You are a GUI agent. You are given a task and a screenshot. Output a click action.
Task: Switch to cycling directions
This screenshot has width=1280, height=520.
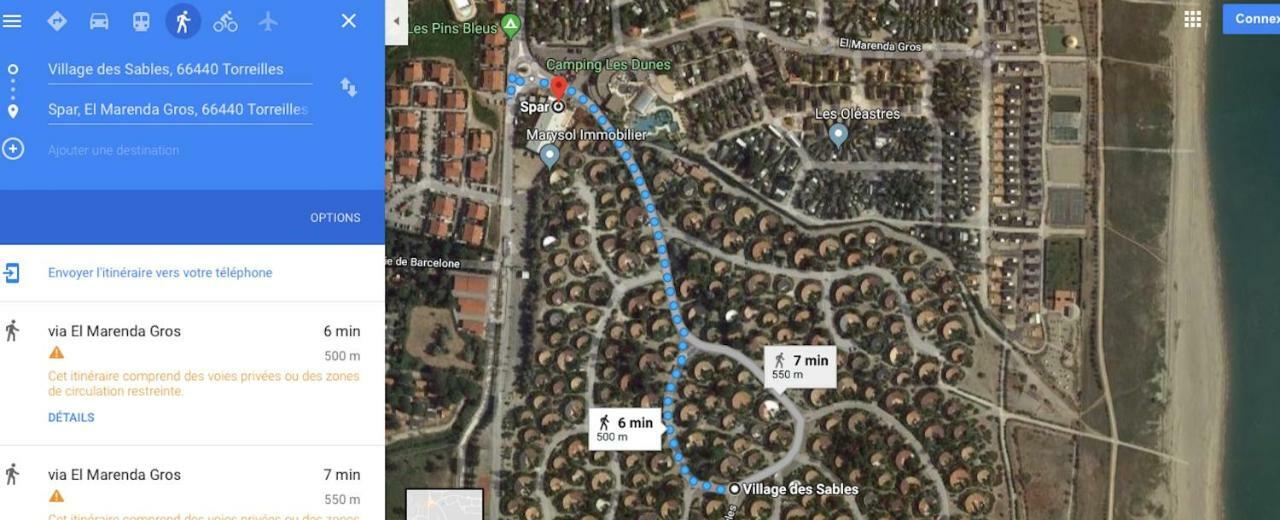(225, 21)
